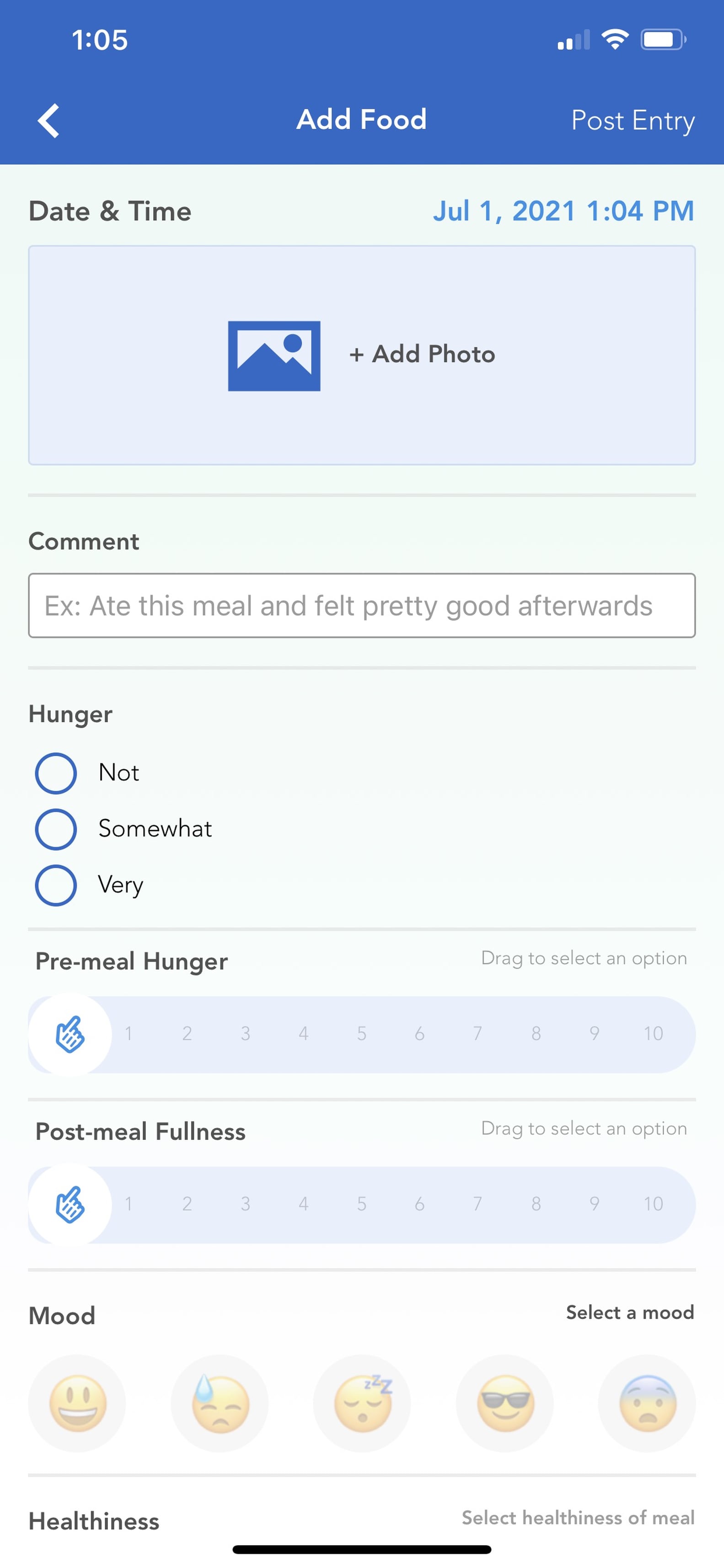Select the Not hunger option
Screen dimensions: 724x1568
(x=55, y=773)
